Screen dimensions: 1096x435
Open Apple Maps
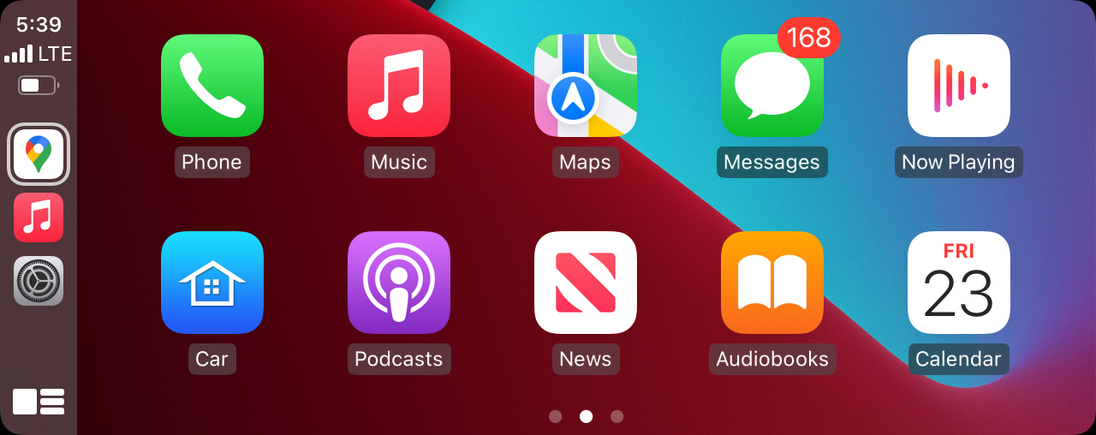(585, 86)
